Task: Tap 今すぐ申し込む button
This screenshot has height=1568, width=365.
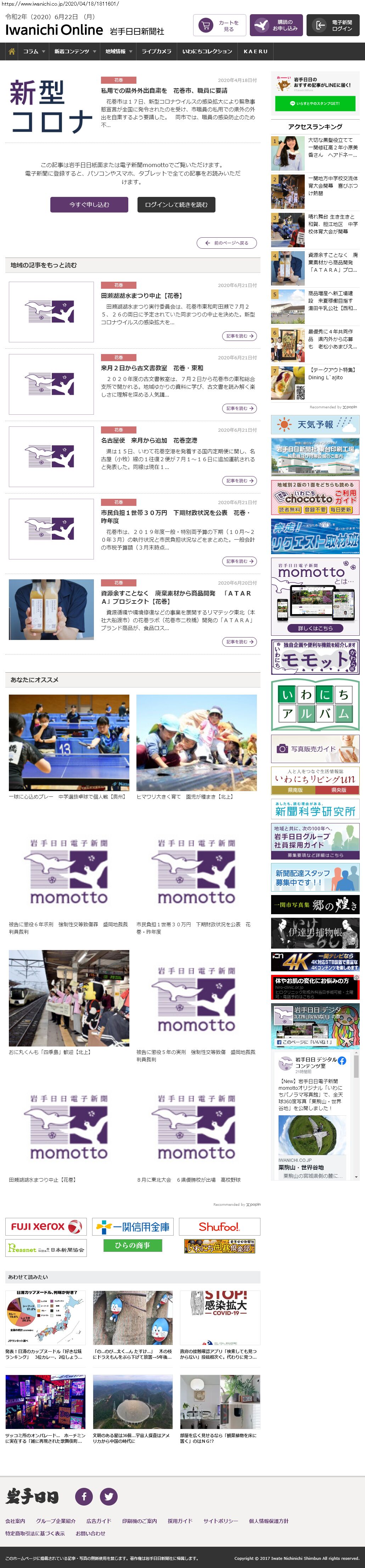Action: 89,205
